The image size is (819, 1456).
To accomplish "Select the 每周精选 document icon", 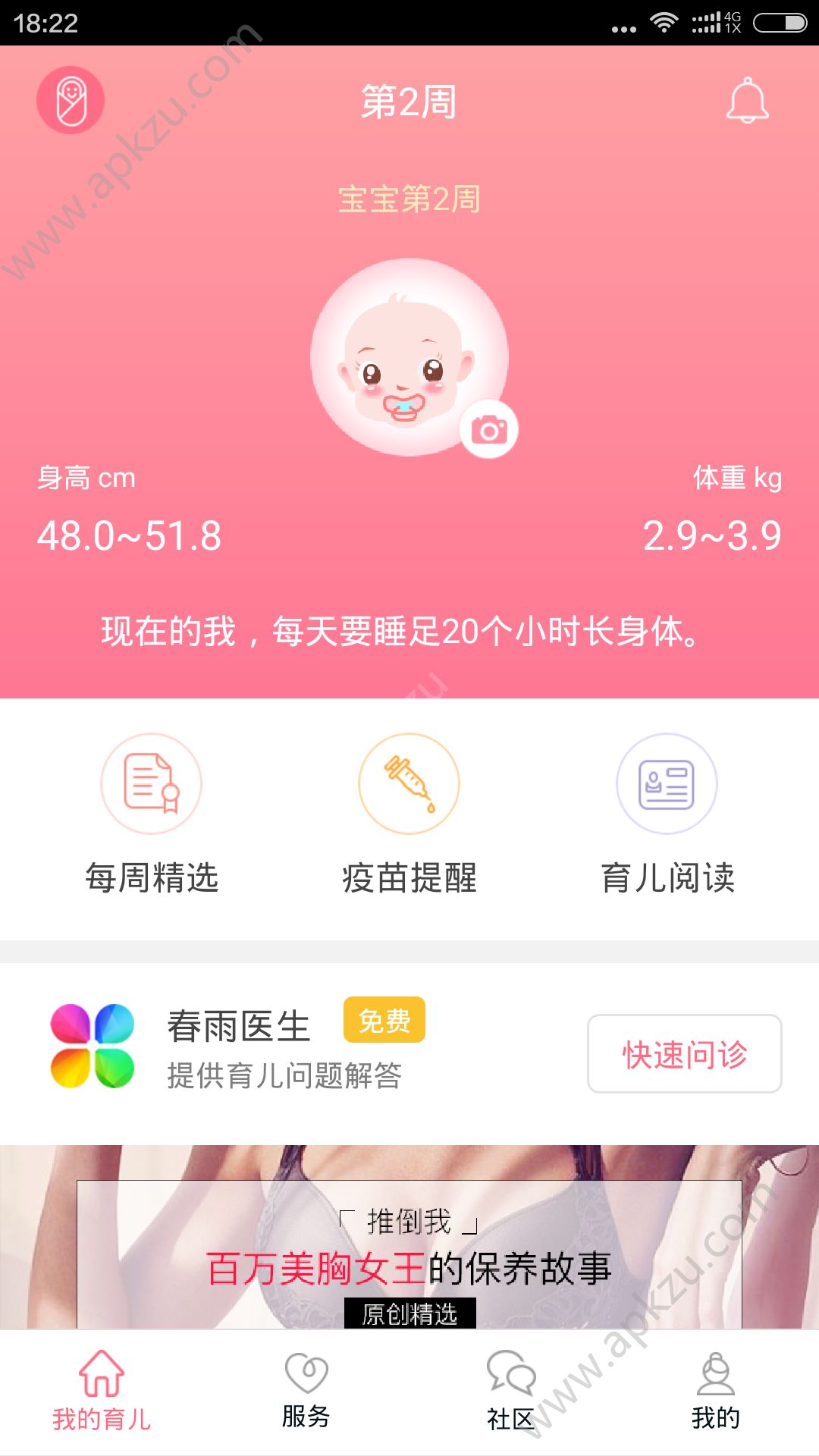I will pyautogui.click(x=150, y=785).
